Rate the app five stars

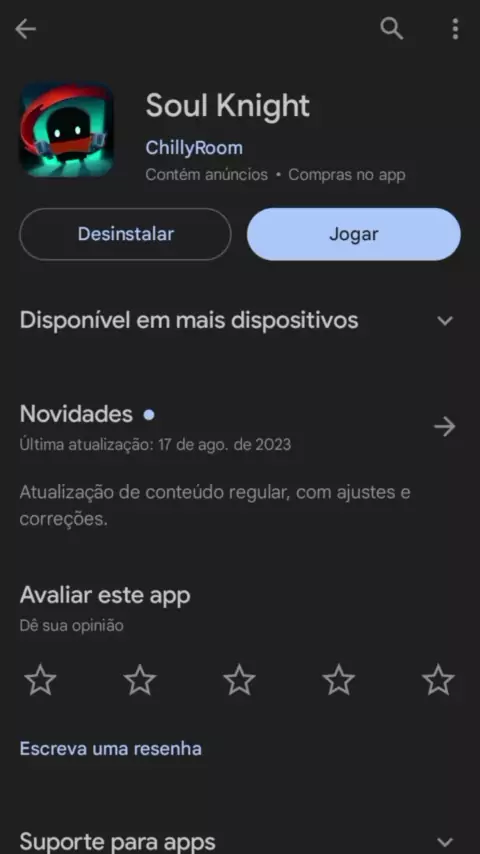438,679
